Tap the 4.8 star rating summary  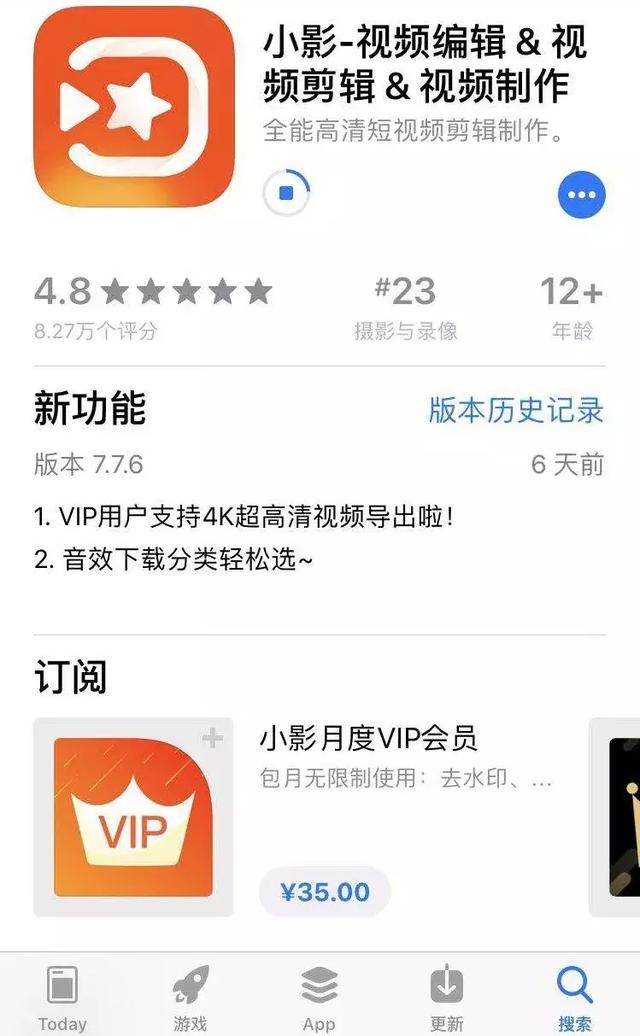(152, 306)
